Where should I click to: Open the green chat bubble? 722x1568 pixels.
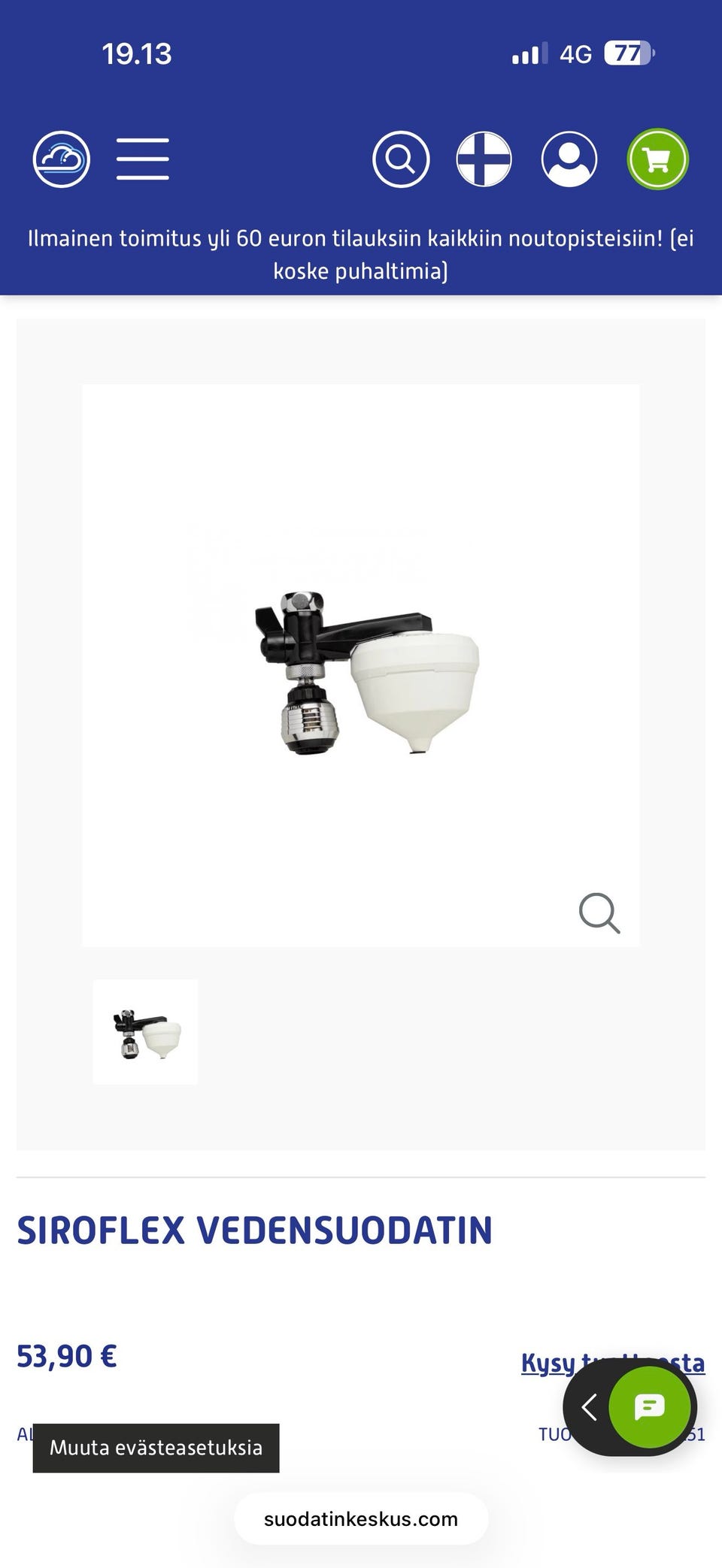coord(649,1406)
